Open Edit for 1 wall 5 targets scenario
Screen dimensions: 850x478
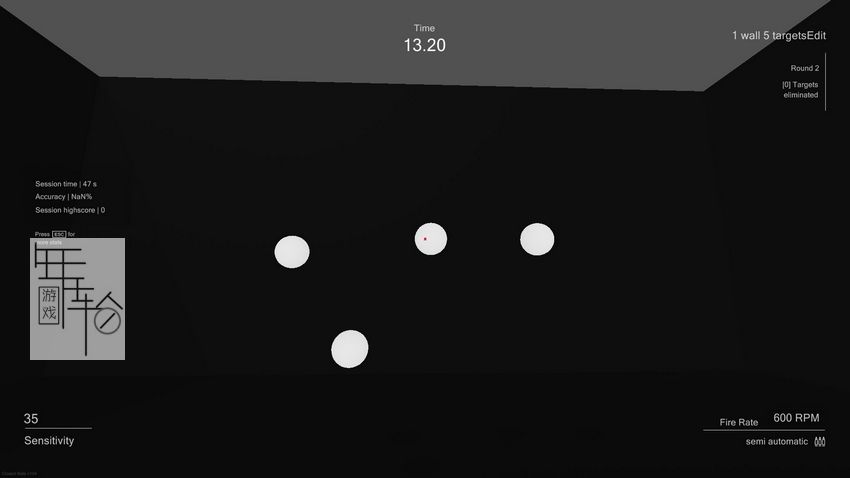[817, 36]
